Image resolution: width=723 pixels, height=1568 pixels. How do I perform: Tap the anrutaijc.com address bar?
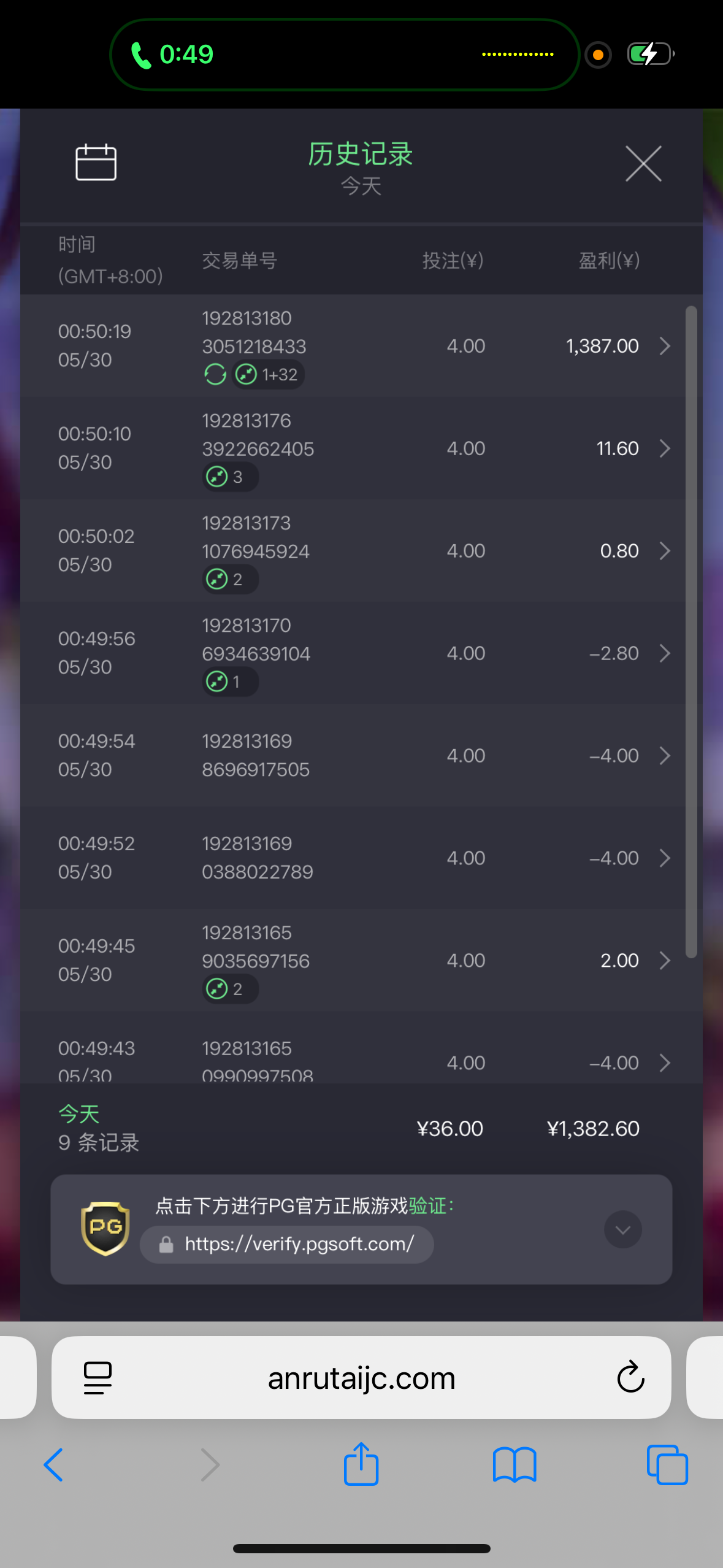tap(361, 1378)
